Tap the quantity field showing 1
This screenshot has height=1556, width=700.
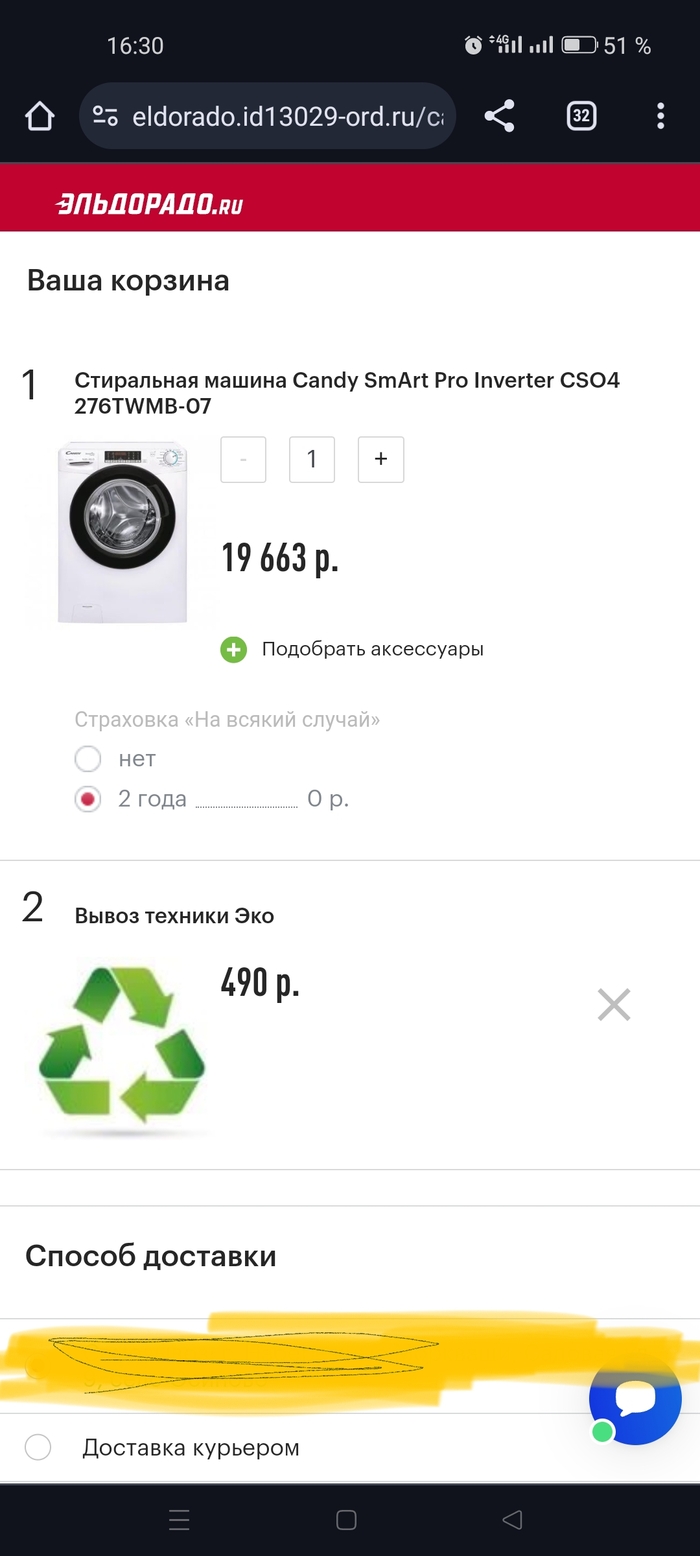tap(312, 460)
